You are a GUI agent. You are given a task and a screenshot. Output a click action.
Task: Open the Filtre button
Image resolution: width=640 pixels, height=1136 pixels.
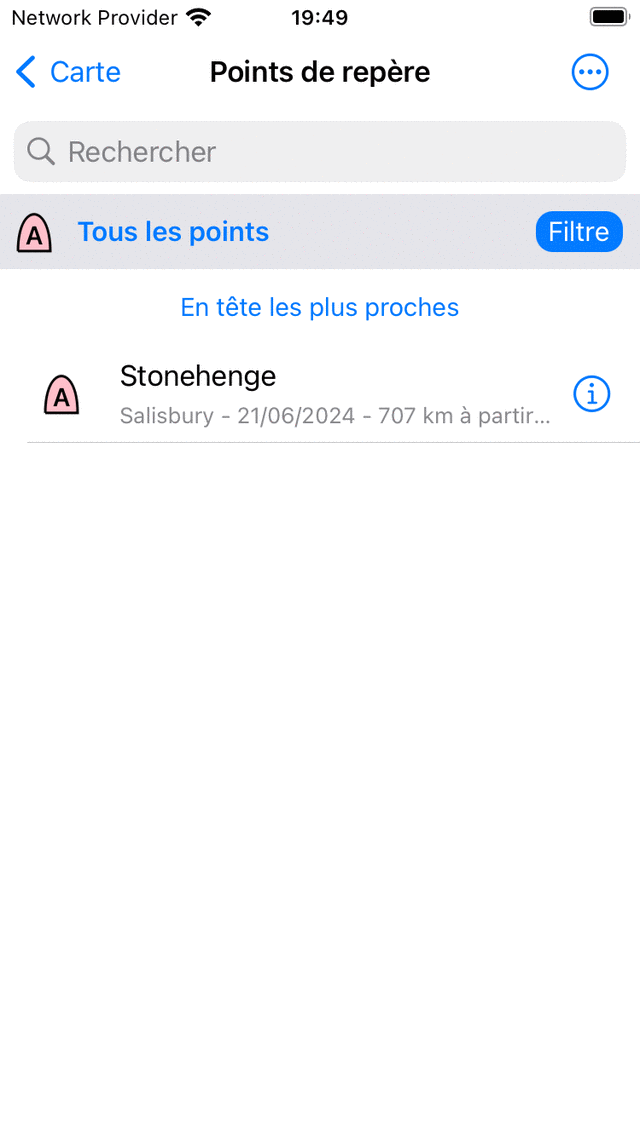(579, 232)
